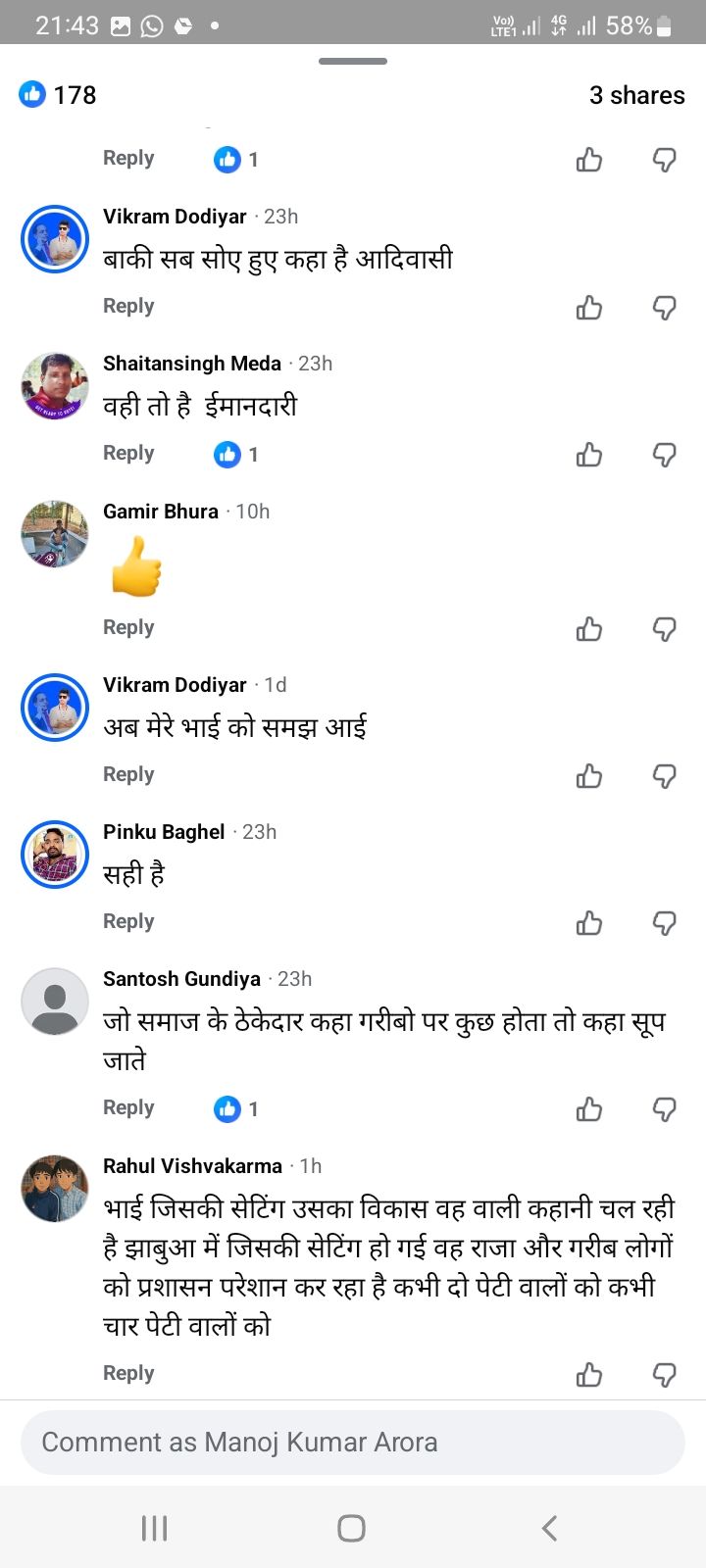706x1568 pixels.
Task: Focus the Comment as Manoj Kumar Arora field
Action: [353, 1443]
